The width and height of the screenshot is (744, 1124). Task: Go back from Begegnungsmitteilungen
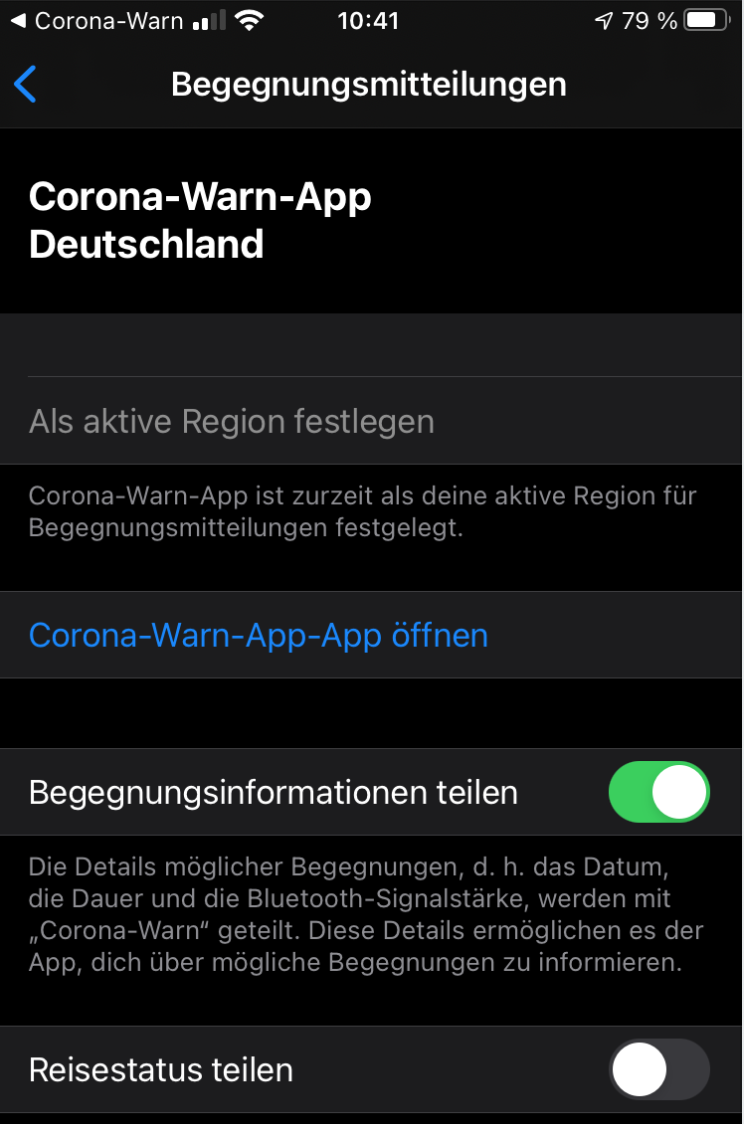26,84
